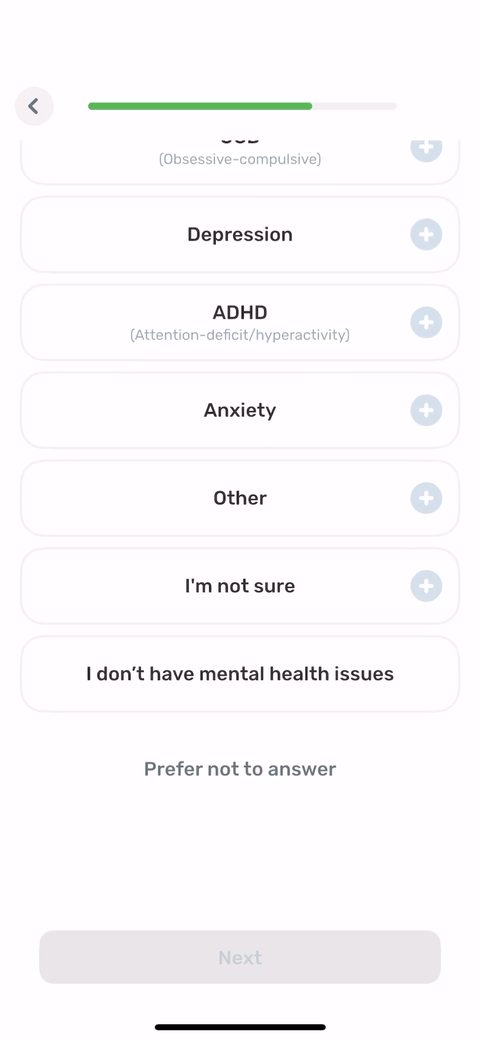Viewport: 480px width, 1040px height.
Task: Tap Prefer not to answer
Action: 240,769
